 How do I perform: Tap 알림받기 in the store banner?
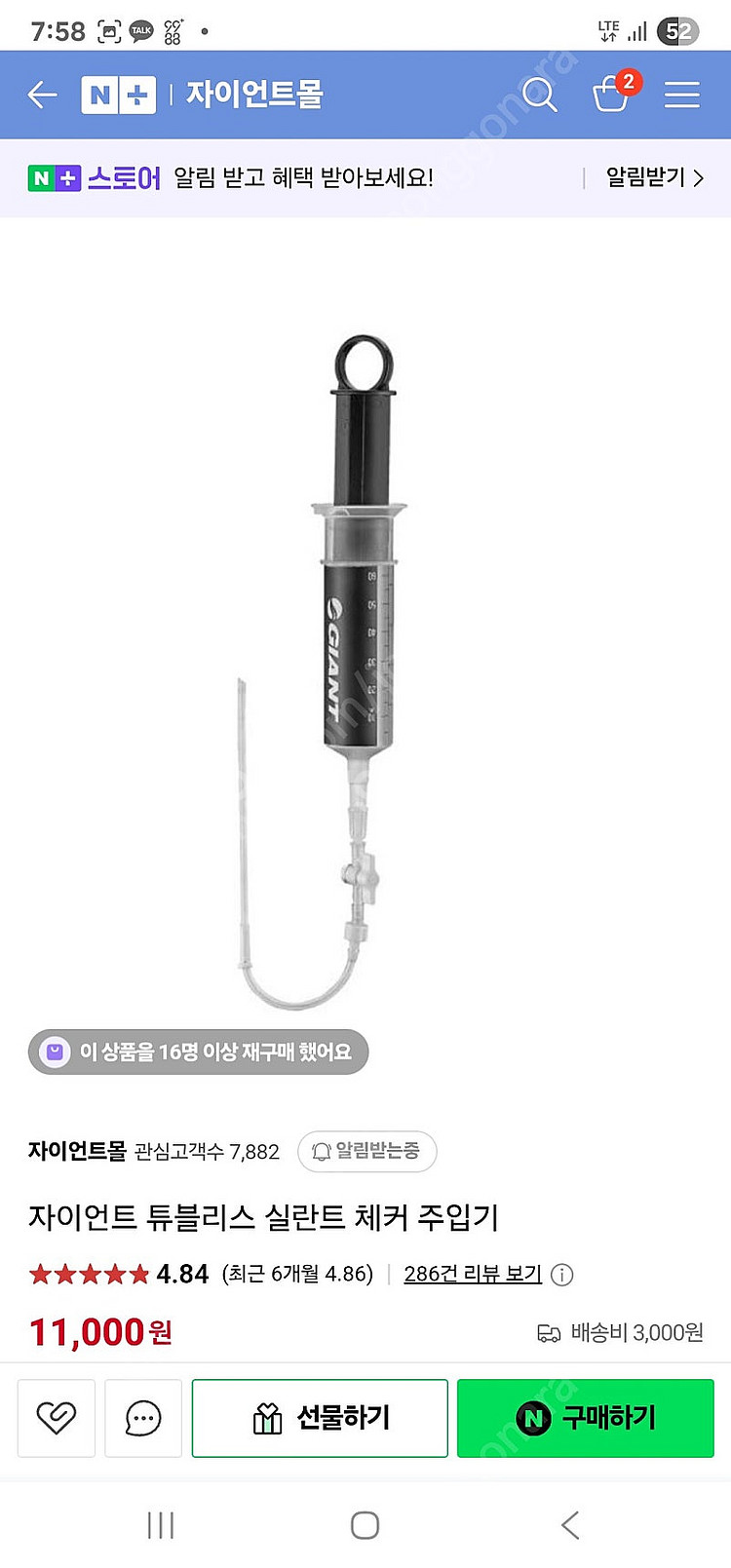point(653,177)
